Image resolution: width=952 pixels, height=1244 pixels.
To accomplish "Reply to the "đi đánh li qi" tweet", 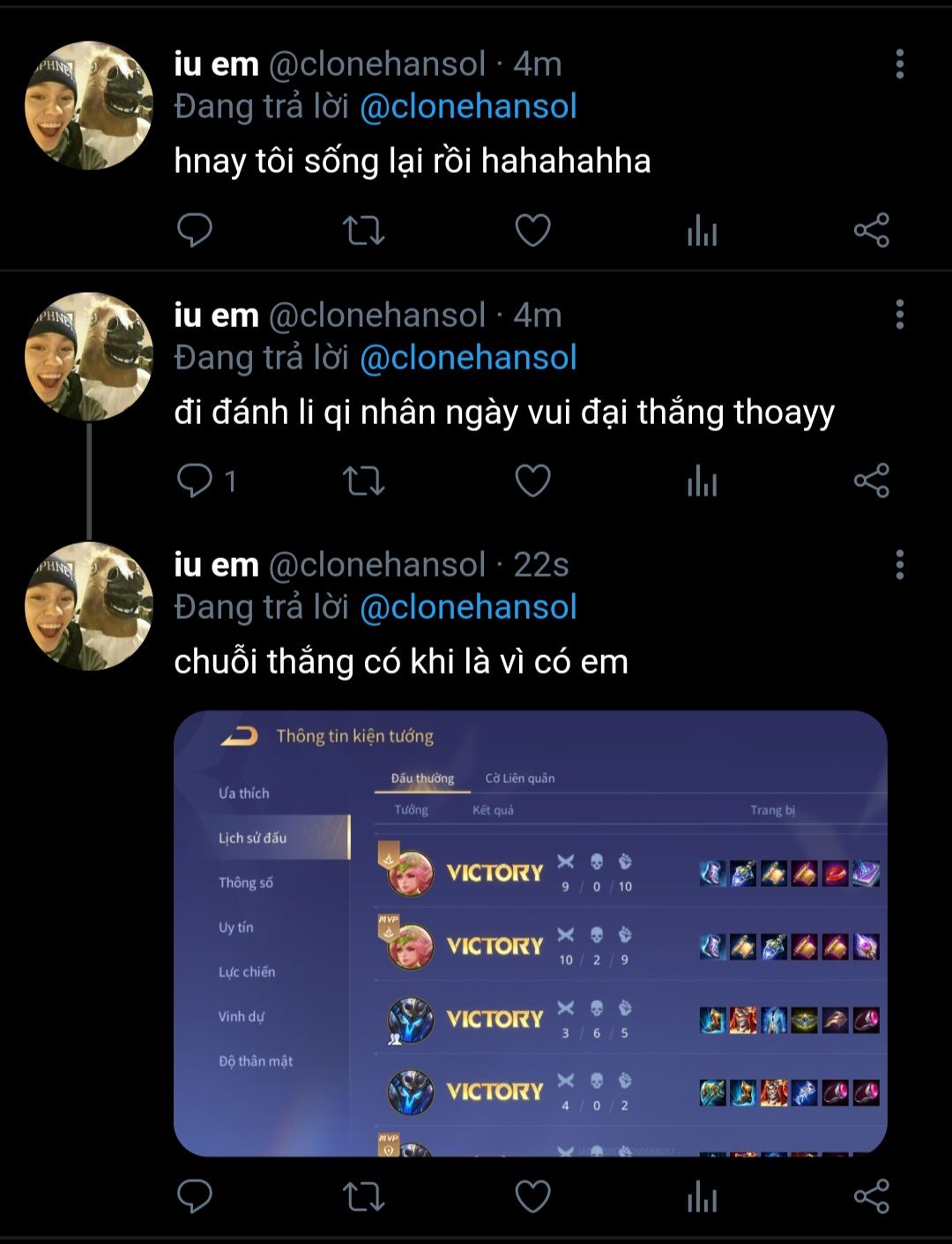I will click(195, 481).
